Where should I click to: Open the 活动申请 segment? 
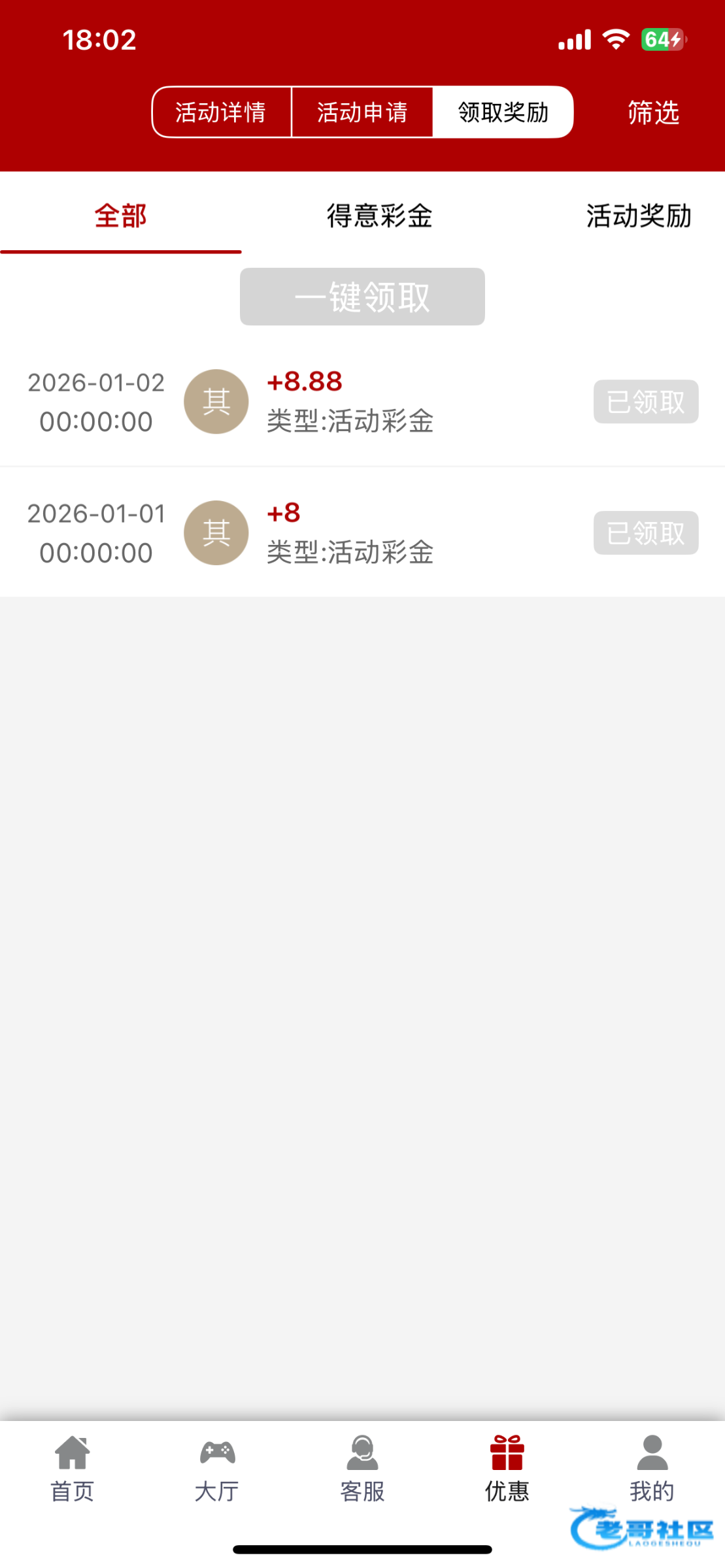pos(362,112)
